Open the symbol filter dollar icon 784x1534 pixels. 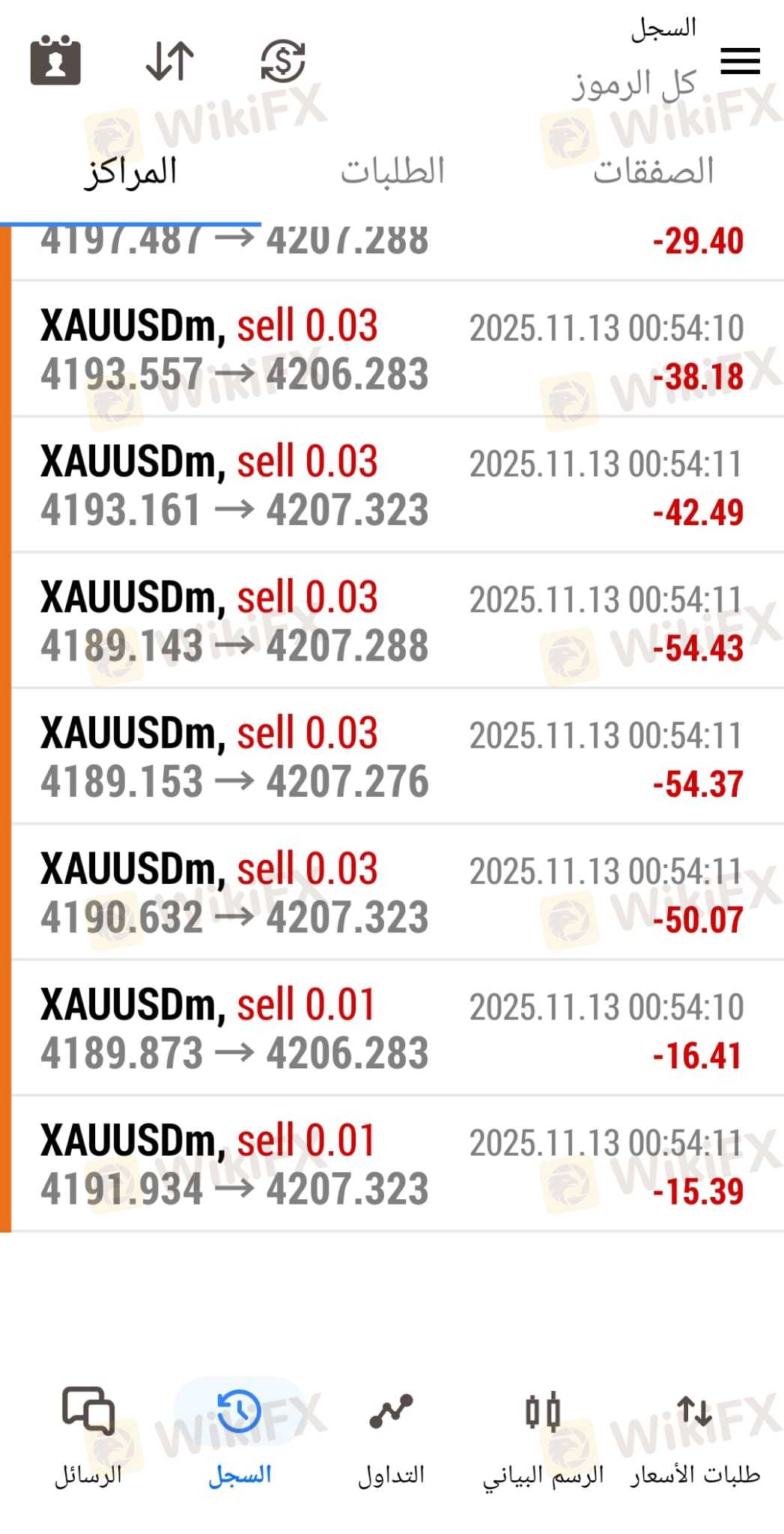282,61
